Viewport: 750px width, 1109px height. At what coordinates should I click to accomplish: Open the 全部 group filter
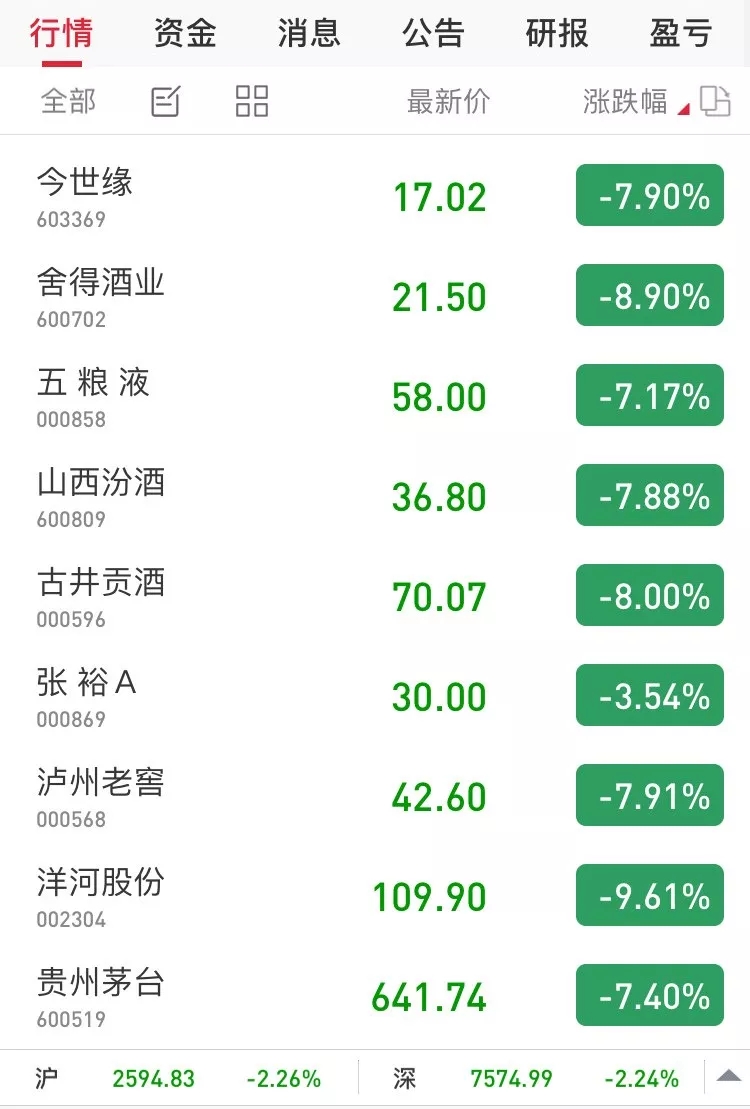pyautogui.click(x=68, y=101)
